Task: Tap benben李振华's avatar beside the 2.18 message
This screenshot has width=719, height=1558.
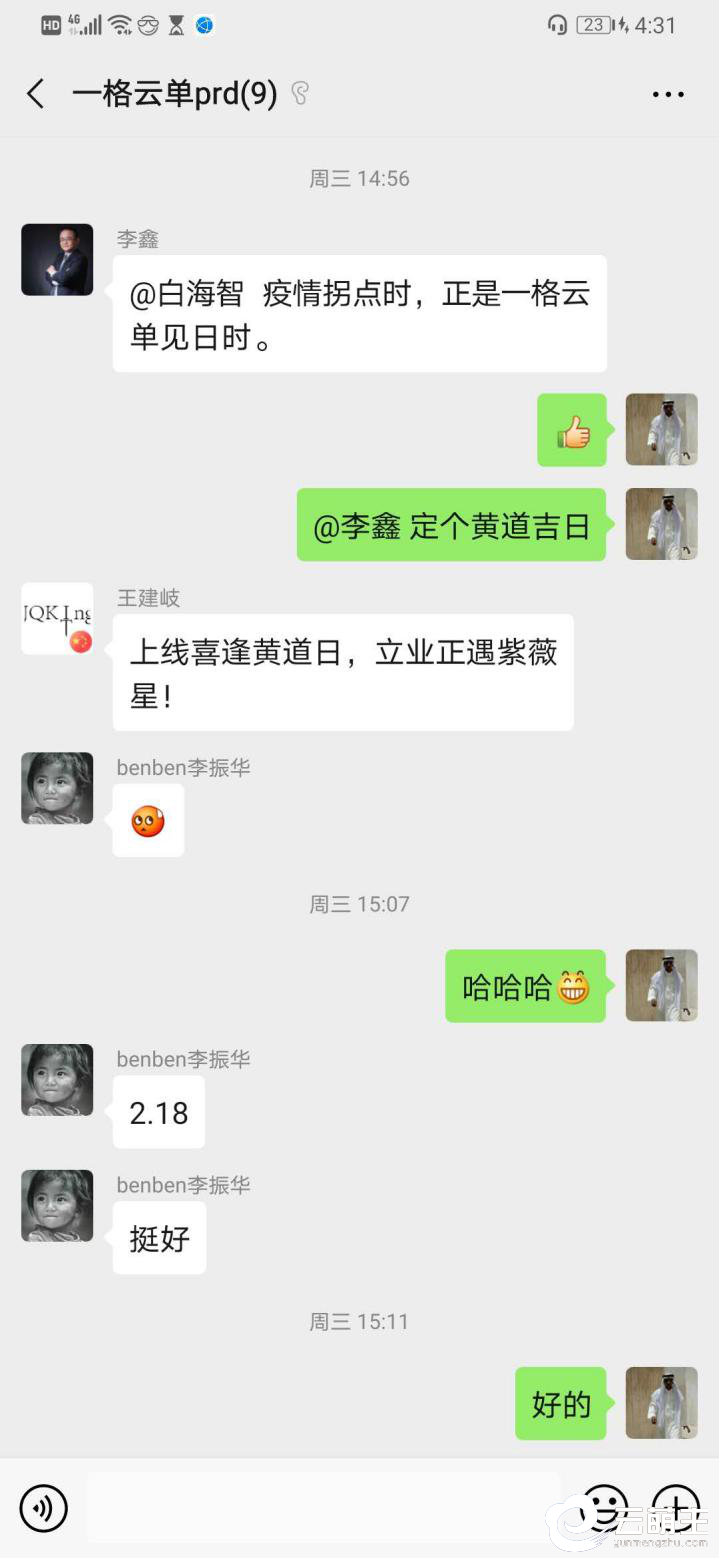Action: pos(57,1080)
